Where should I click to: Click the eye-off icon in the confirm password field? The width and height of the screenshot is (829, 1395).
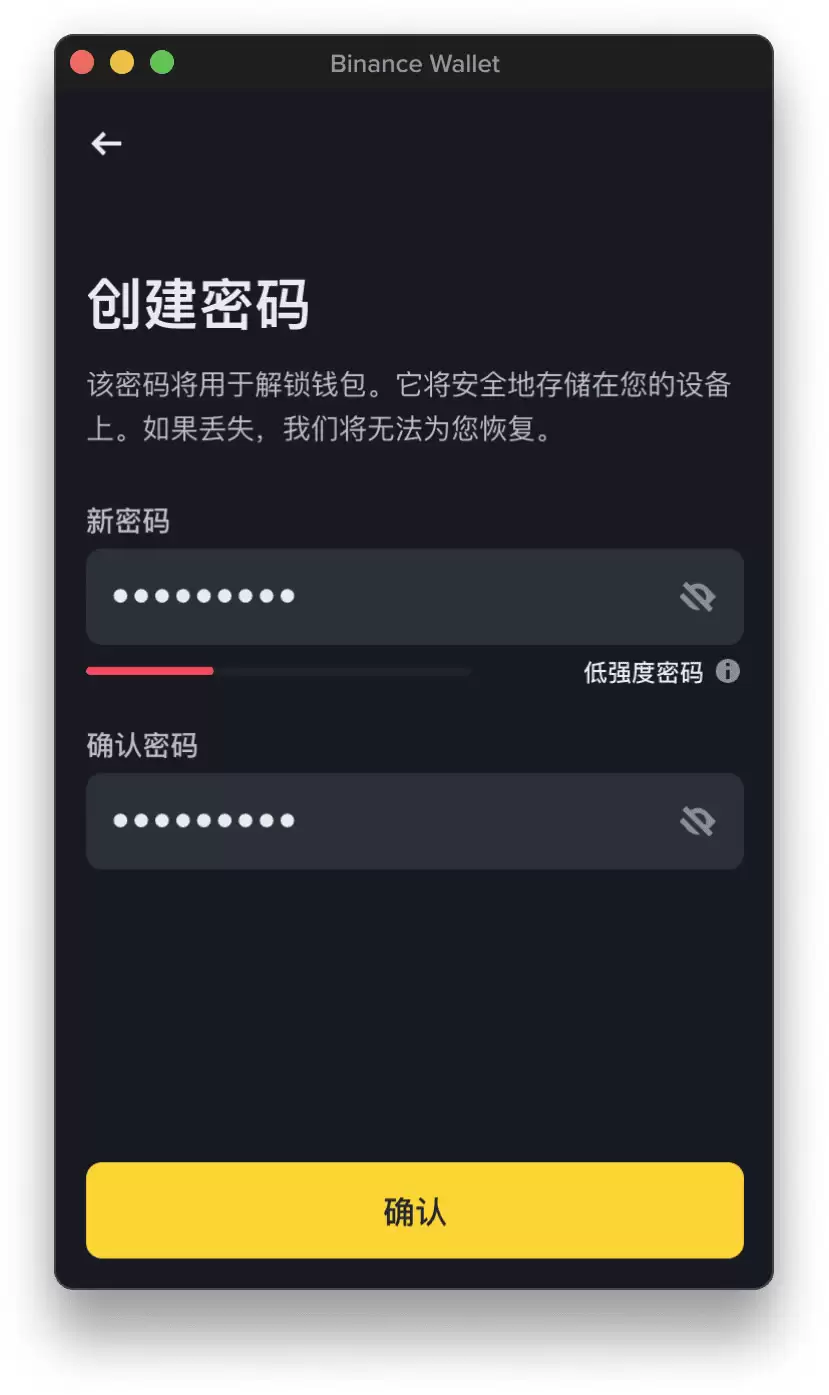point(699,821)
